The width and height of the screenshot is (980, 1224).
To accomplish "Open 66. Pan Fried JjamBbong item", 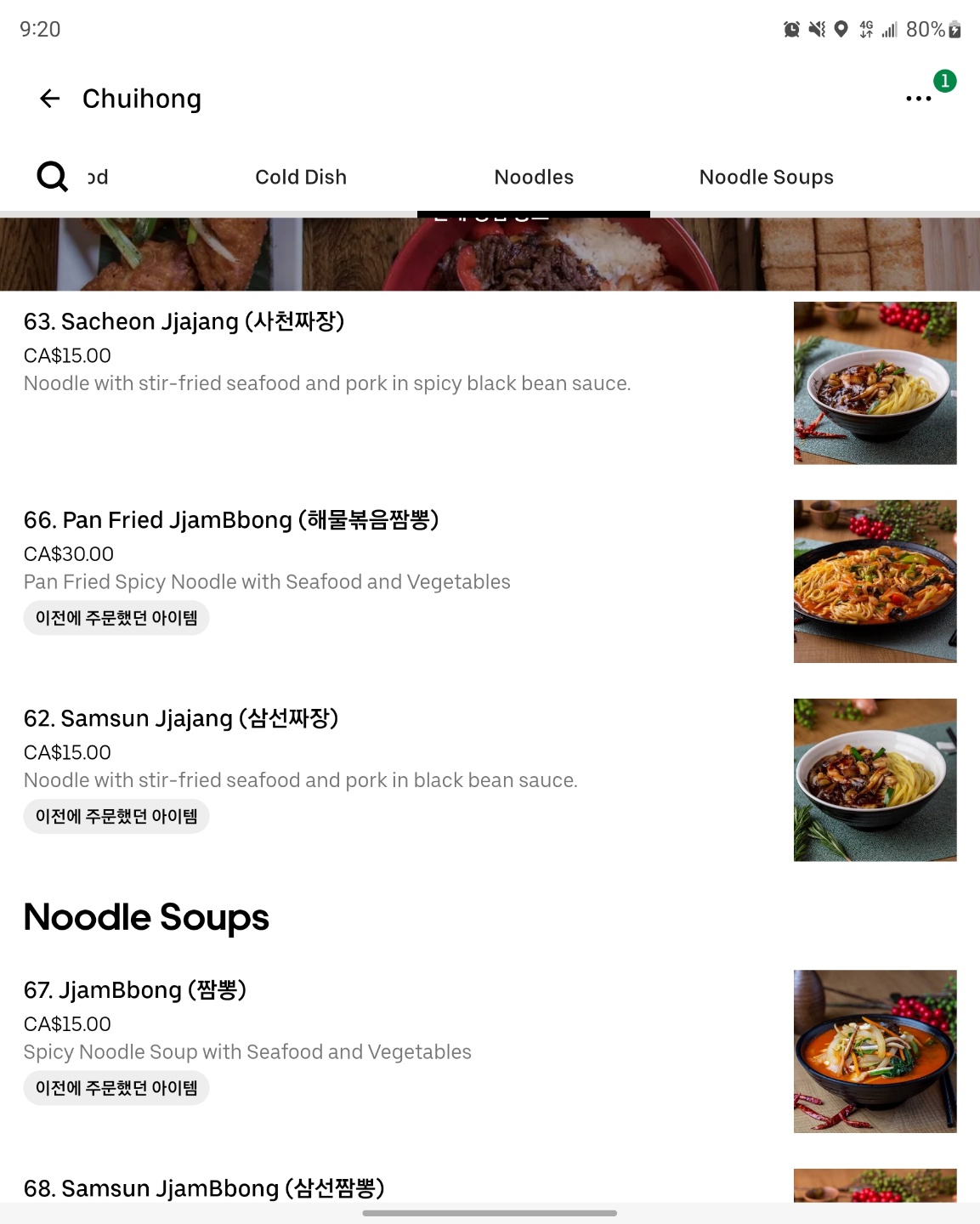I will pos(230,519).
